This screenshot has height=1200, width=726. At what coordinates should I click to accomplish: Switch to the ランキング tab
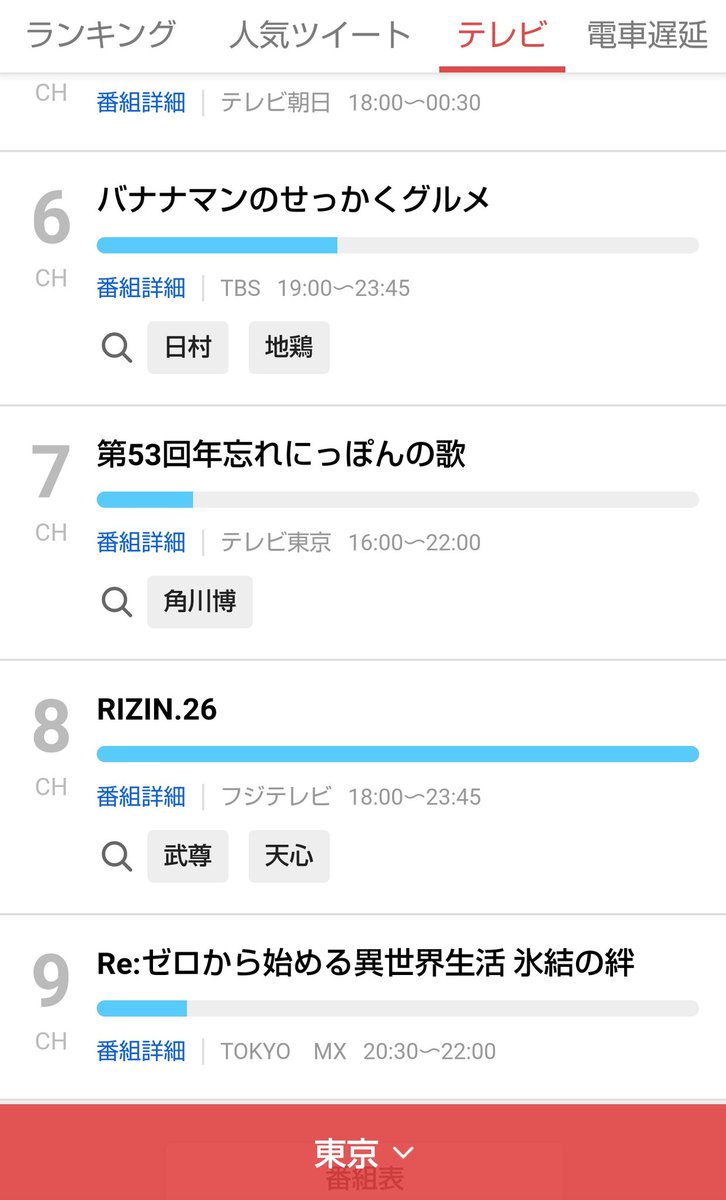tap(101, 35)
